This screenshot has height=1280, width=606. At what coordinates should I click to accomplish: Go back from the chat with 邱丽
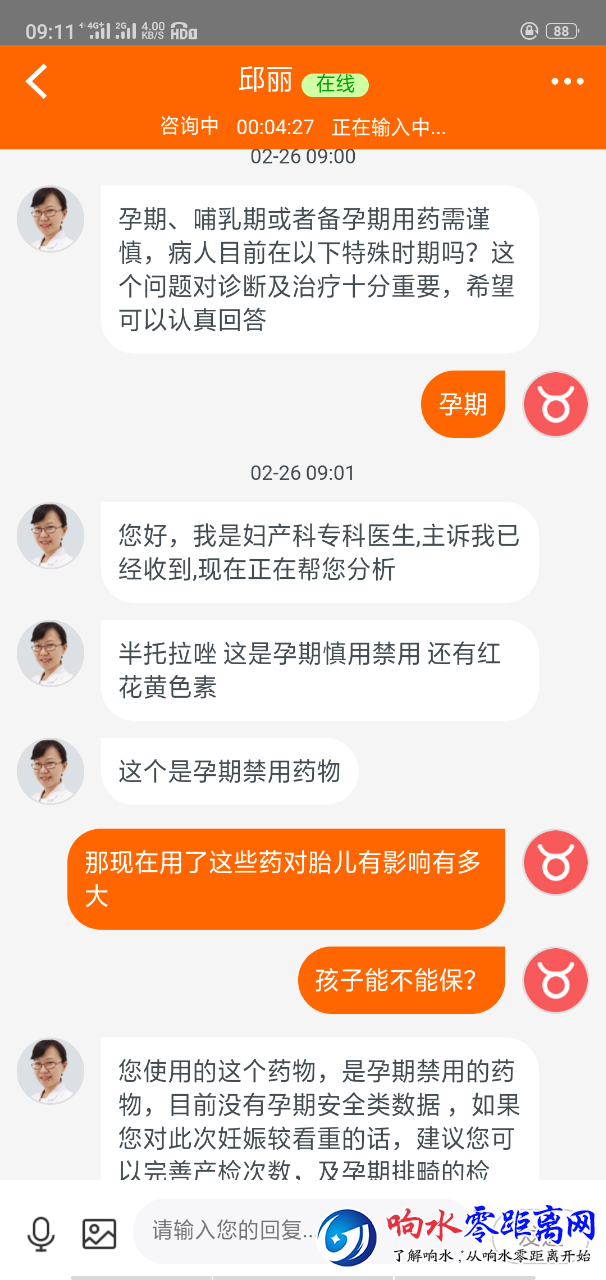(x=37, y=82)
